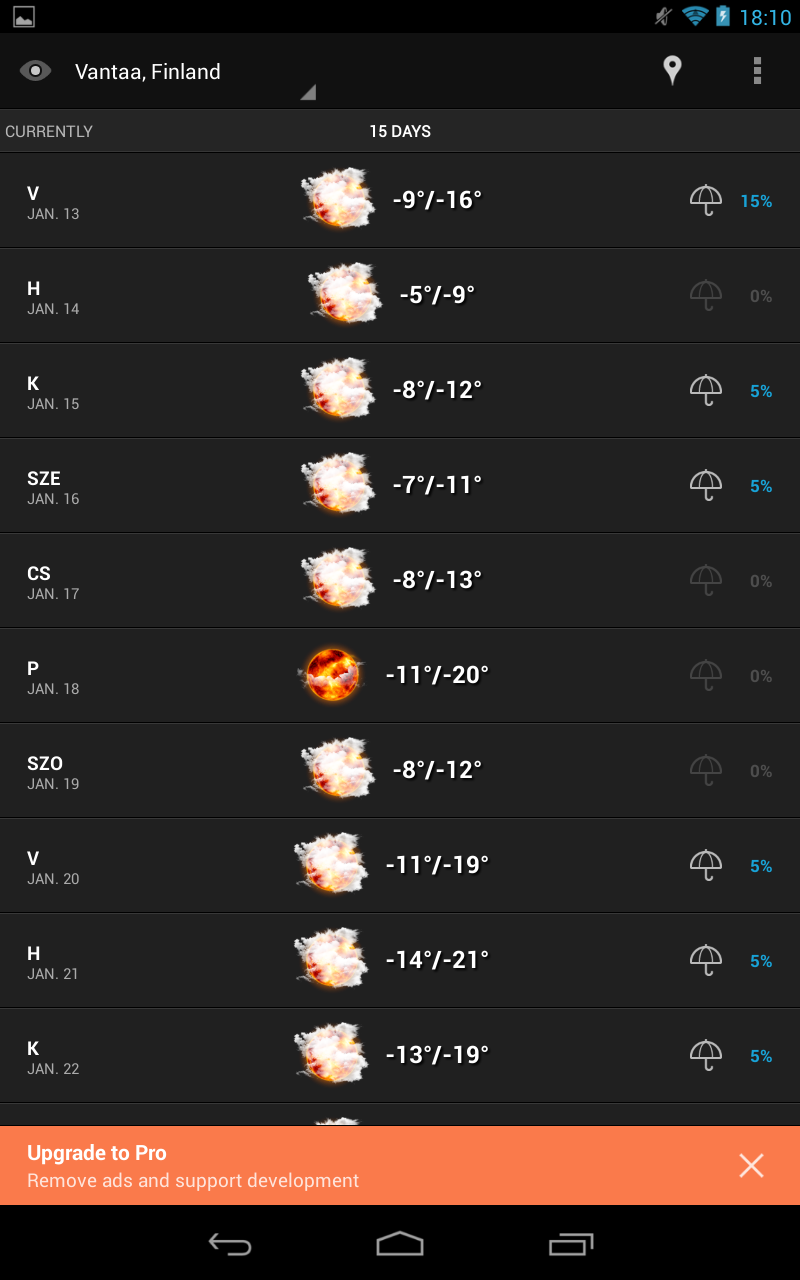800x1280 pixels.
Task: Select the Jan. 16 forecast row
Action: pos(400,485)
